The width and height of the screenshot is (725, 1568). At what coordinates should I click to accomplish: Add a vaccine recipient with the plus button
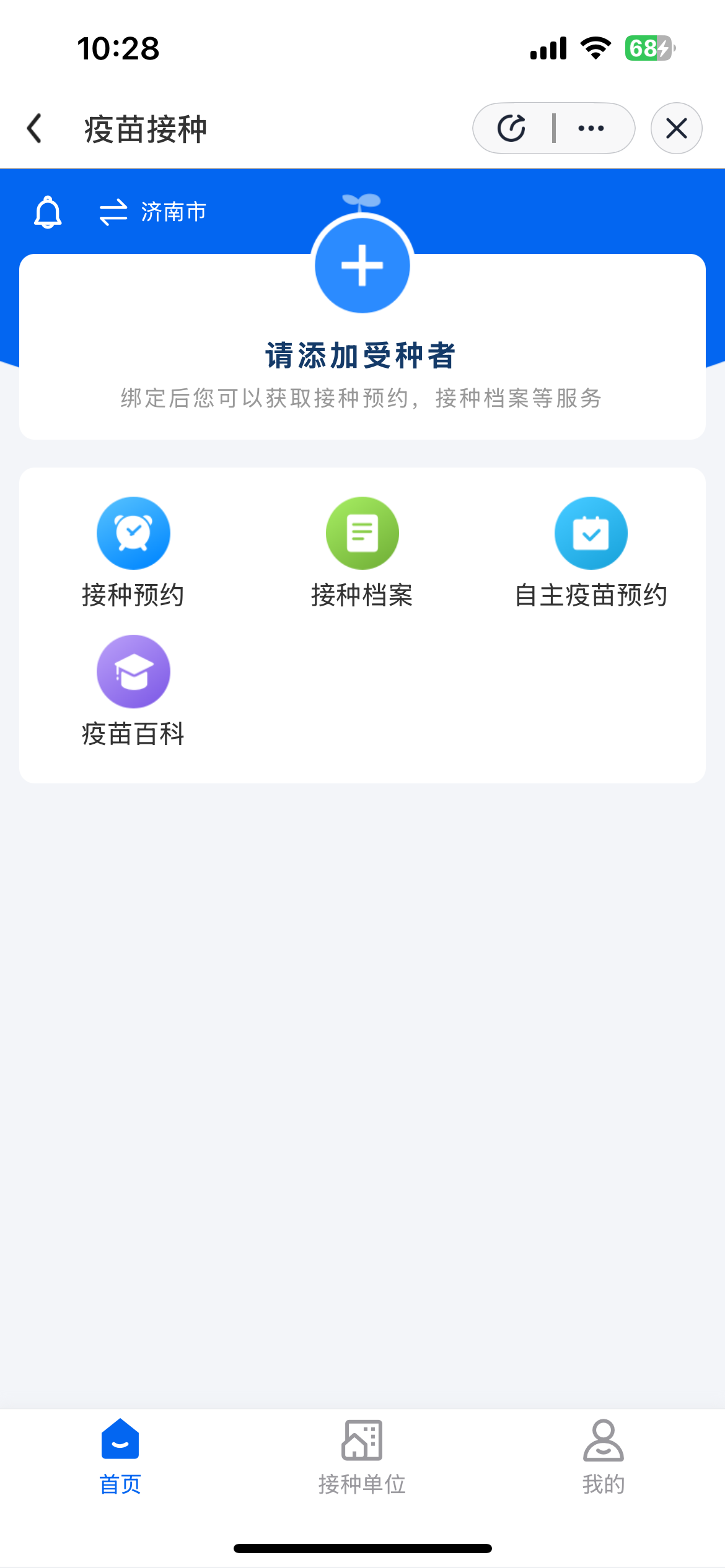pos(362,266)
